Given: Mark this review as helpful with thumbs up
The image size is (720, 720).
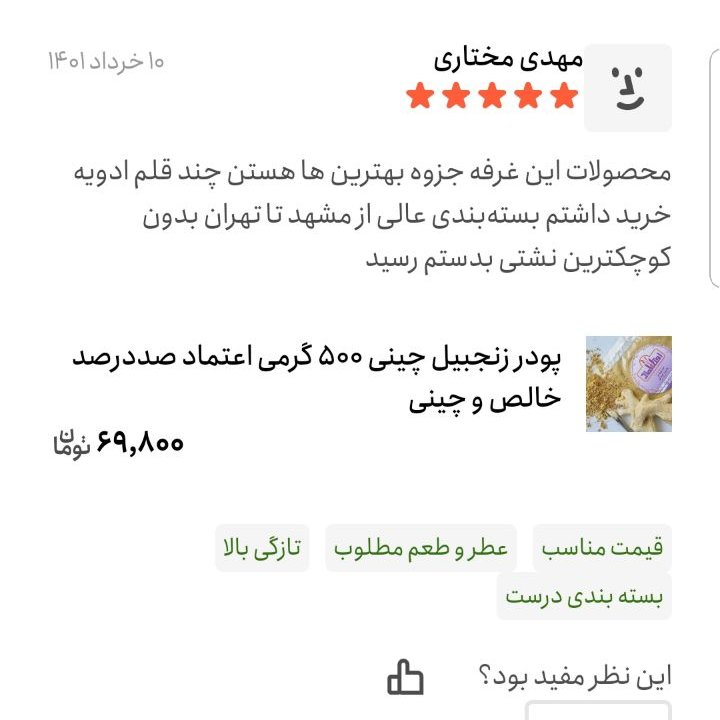Looking at the screenshot, I should [x=406, y=678].
